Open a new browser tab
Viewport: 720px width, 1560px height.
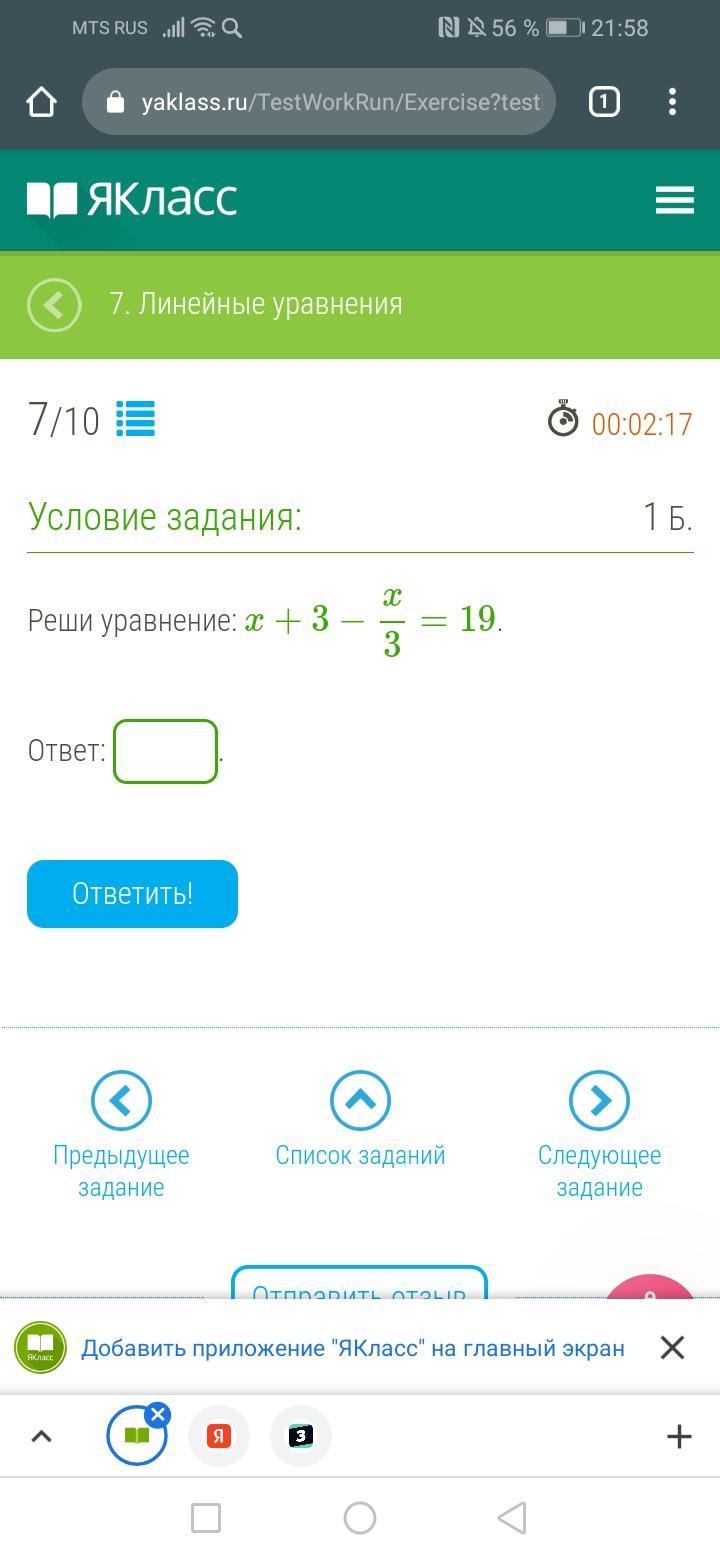pos(679,1437)
